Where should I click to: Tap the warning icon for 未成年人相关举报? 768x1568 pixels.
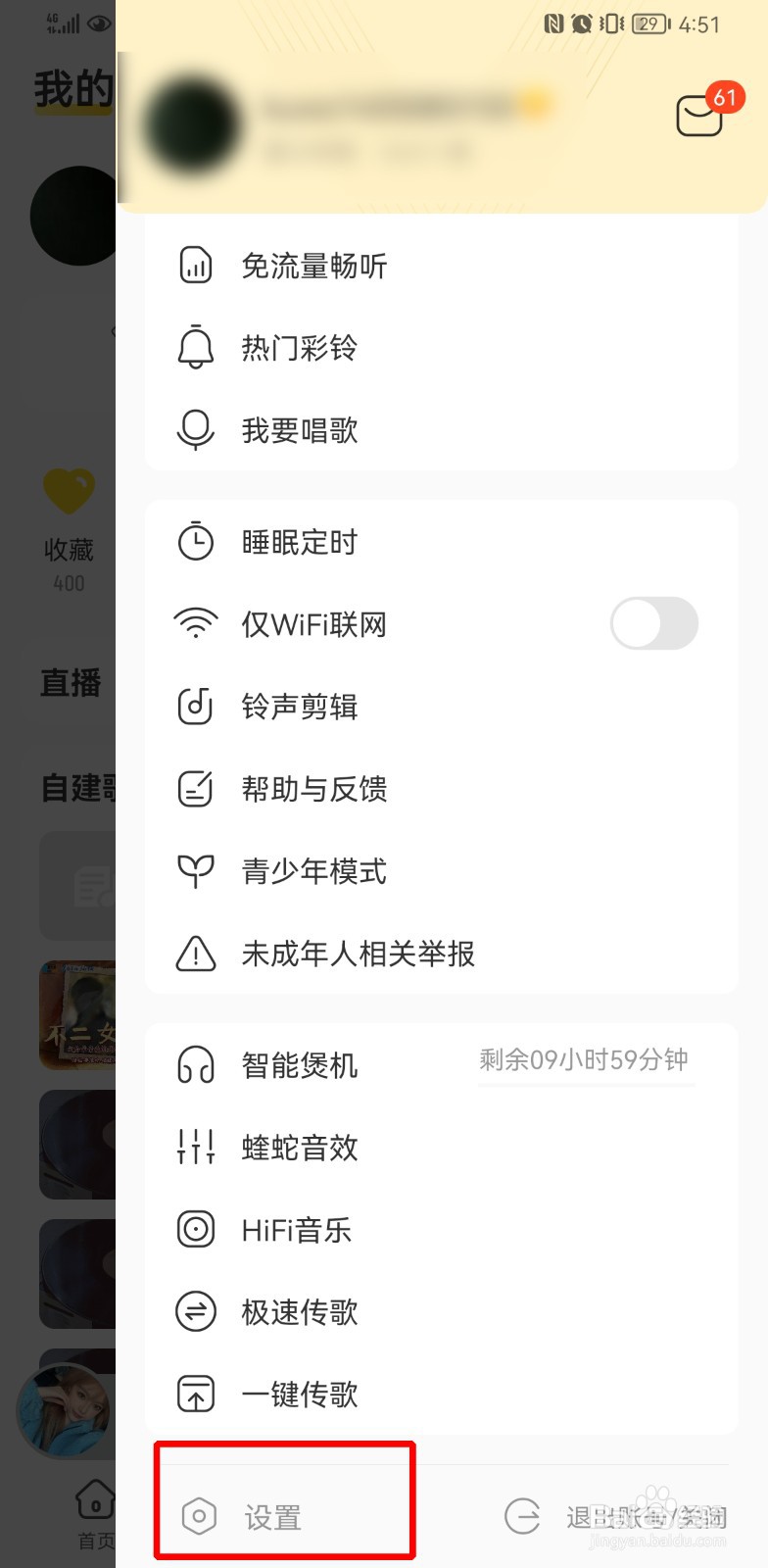195,954
